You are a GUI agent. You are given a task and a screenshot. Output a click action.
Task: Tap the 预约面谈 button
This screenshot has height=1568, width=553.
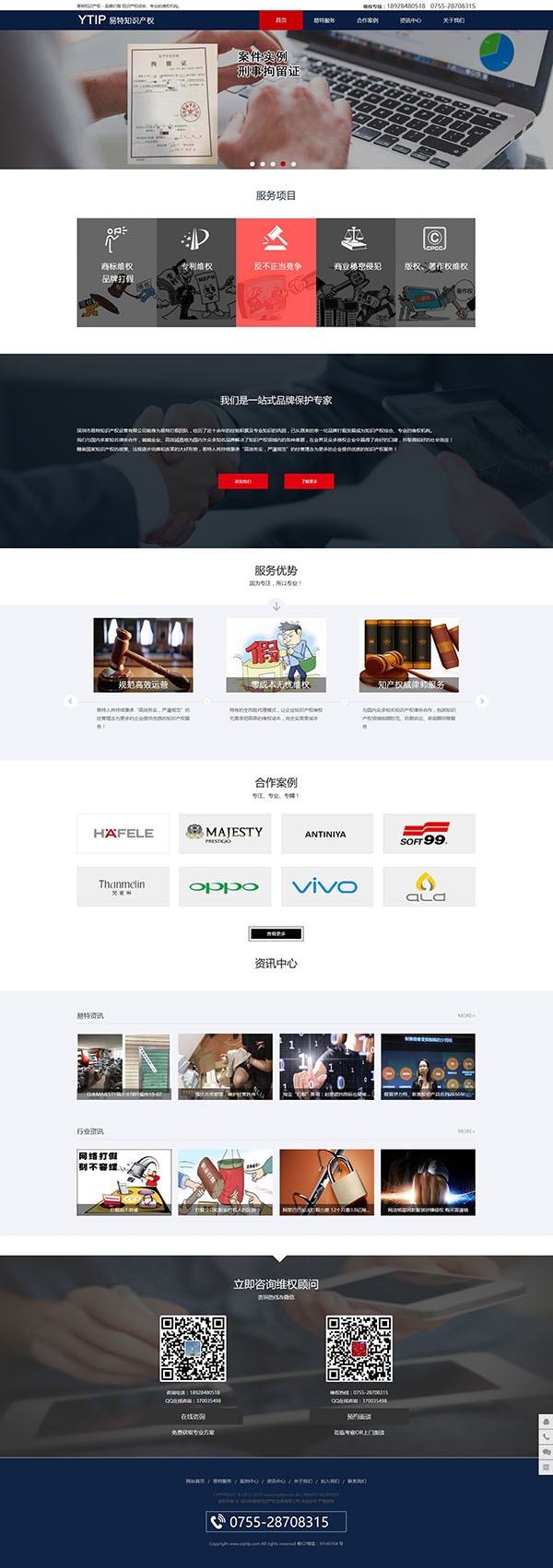click(x=359, y=1416)
